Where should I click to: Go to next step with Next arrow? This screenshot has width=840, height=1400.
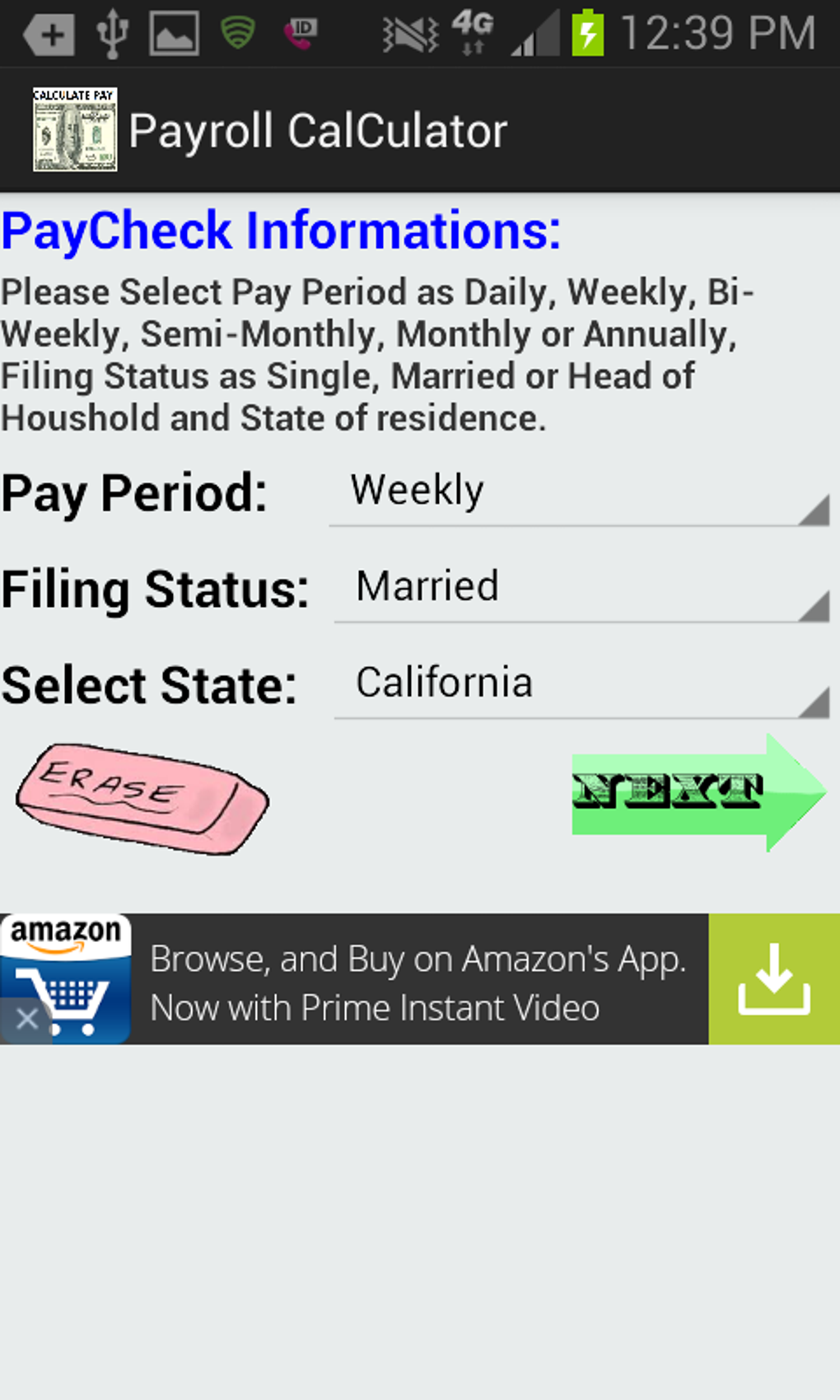coord(698,792)
